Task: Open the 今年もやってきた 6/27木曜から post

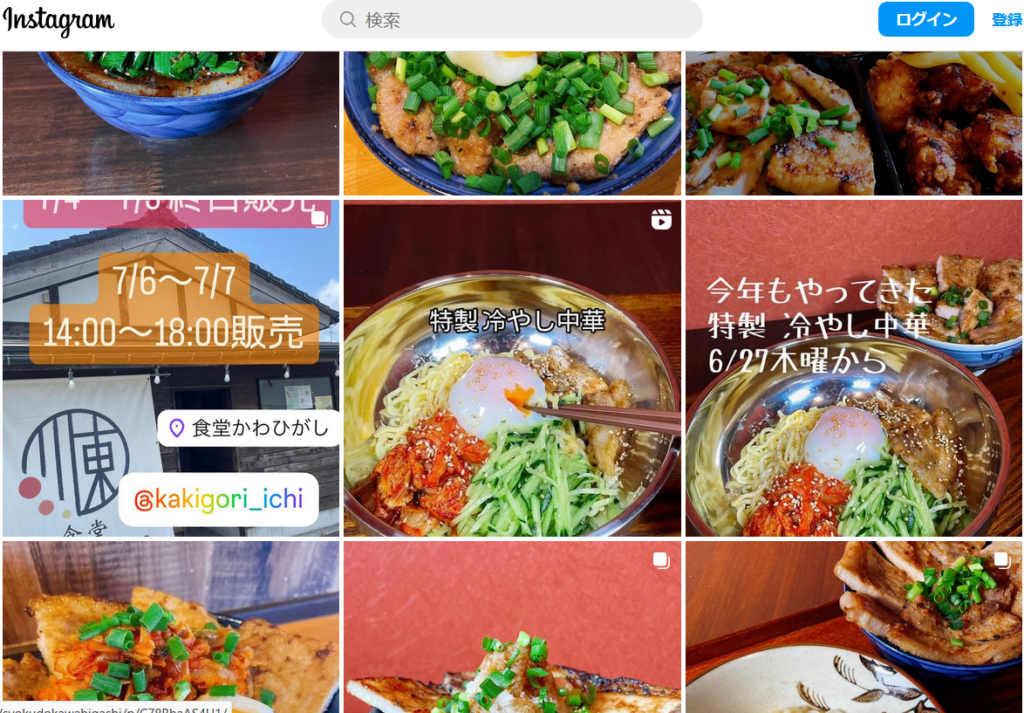Action: tap(853, 368)
